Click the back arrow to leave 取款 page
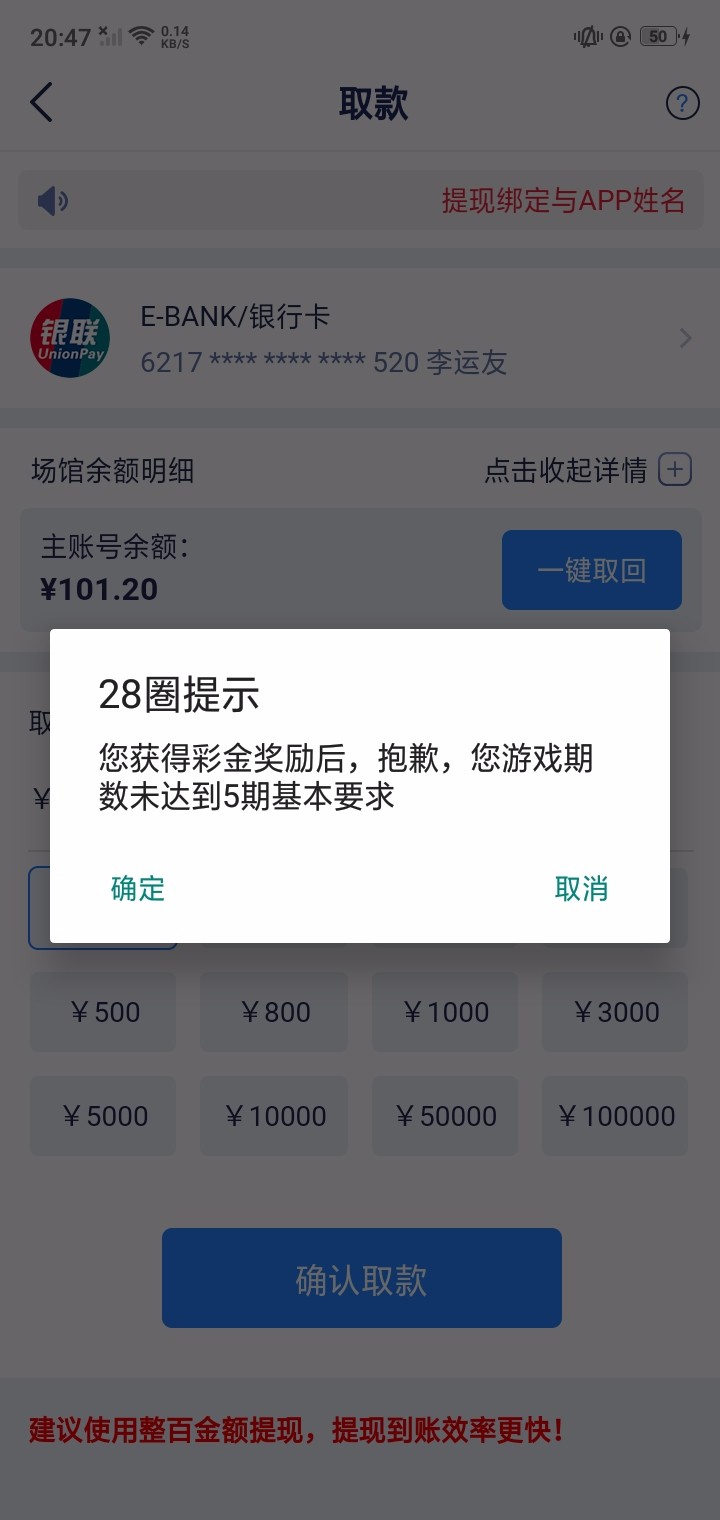Image resolution: width=720 pixels, height=1520 pixels. [42, 103]
